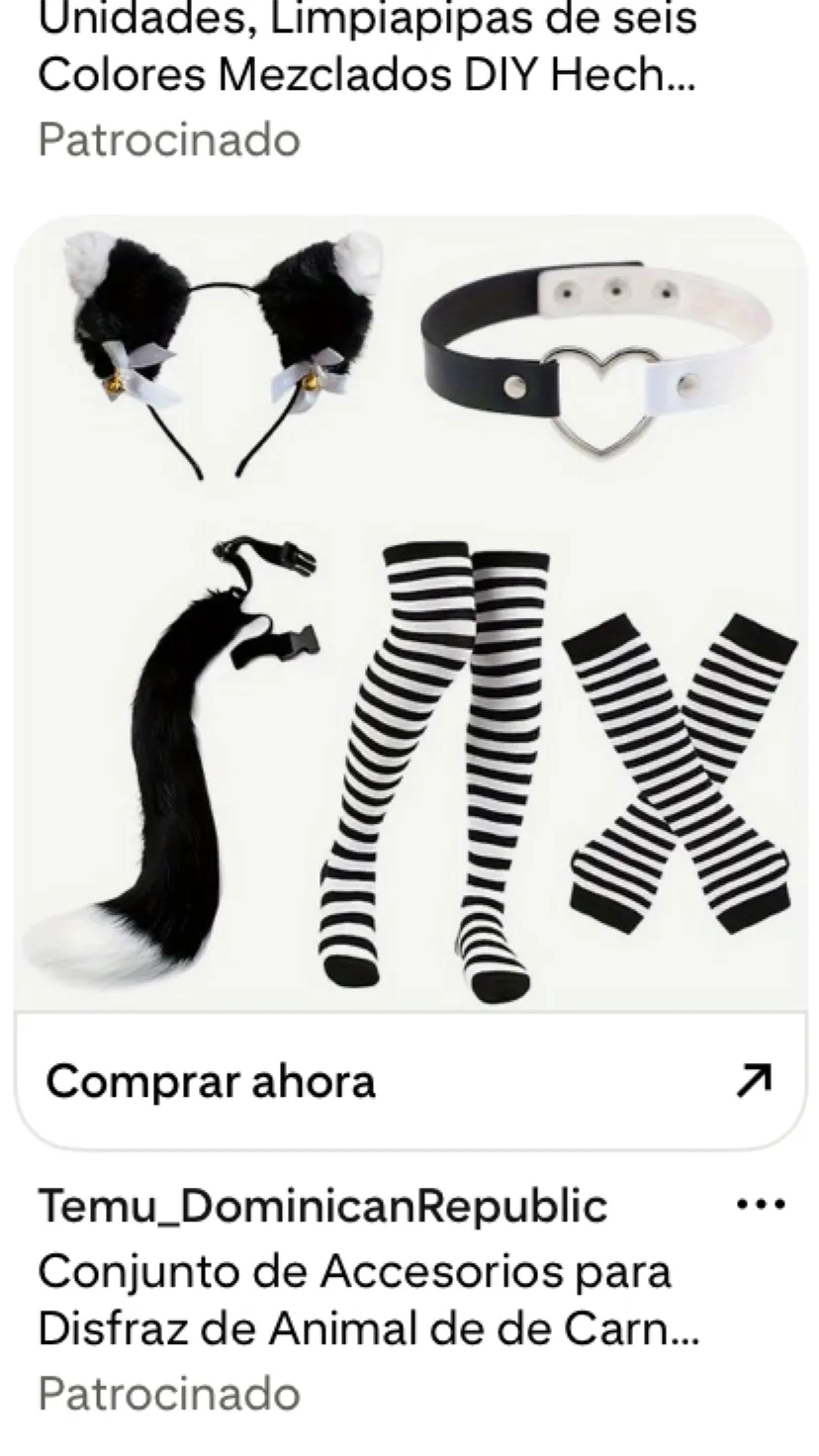Open the overflow menu beside Temu_DominicanRepublic
819x1456 pixels.
tap(761, 1206)
